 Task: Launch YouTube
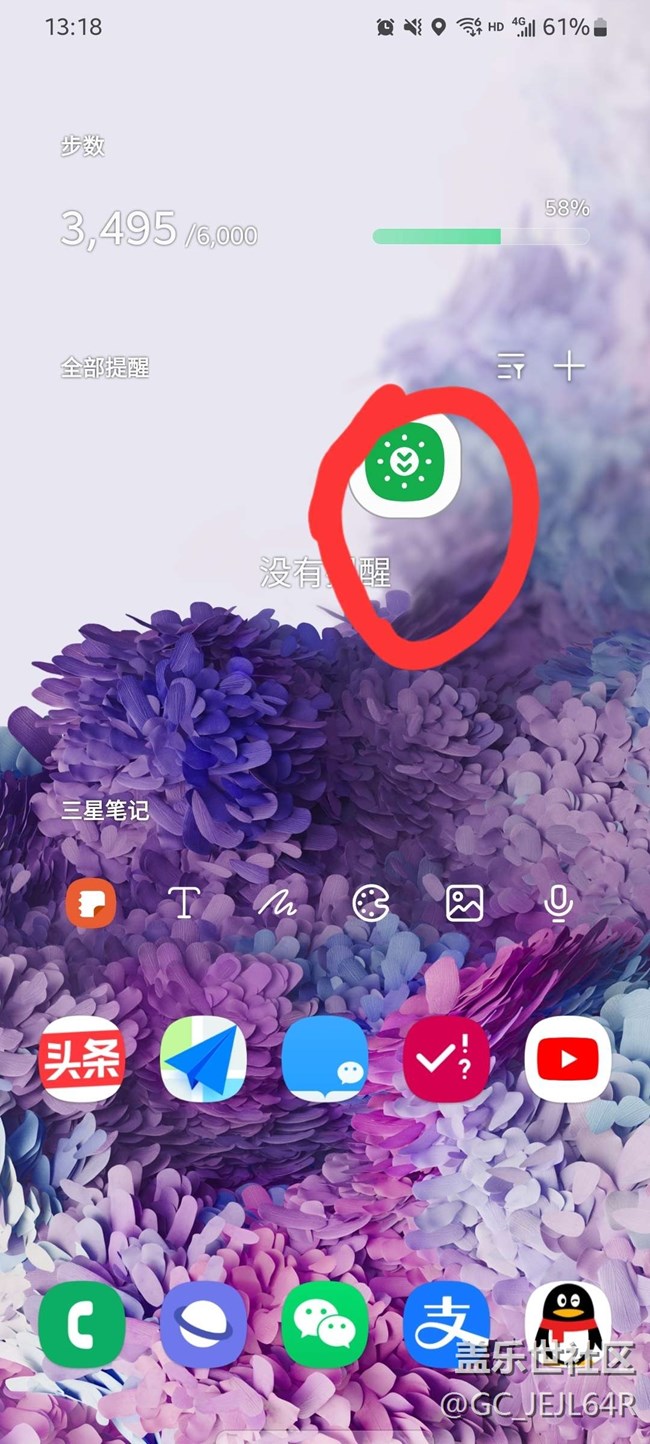coord(568,1059)
